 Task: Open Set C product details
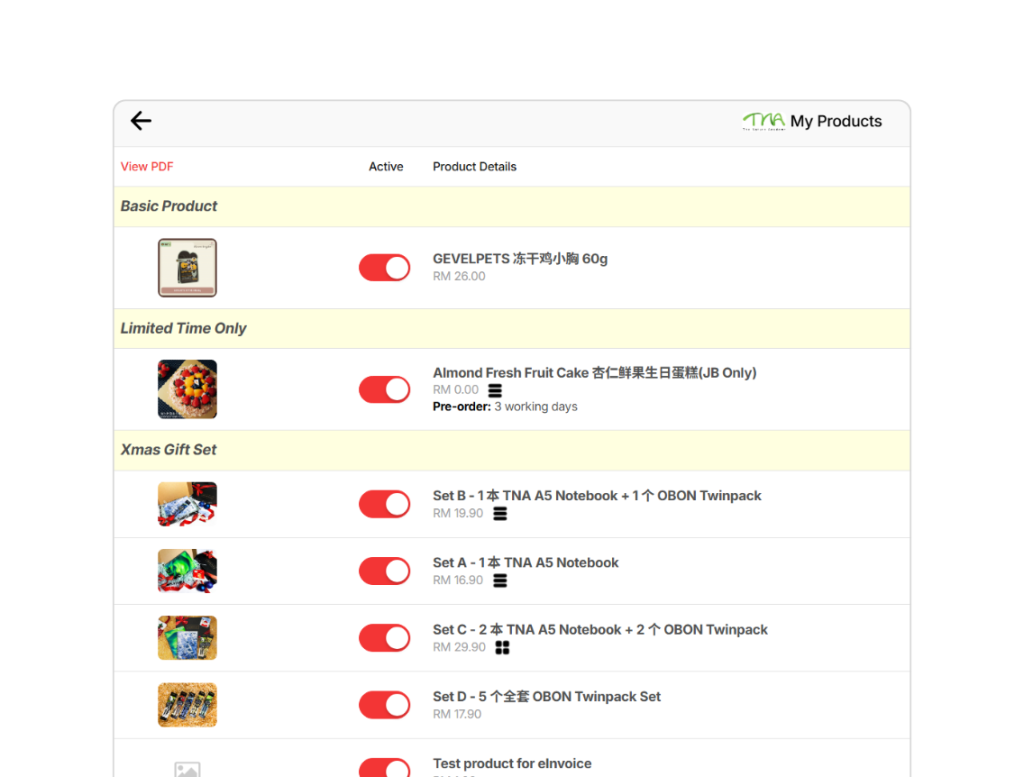click(x=600, y=630)
